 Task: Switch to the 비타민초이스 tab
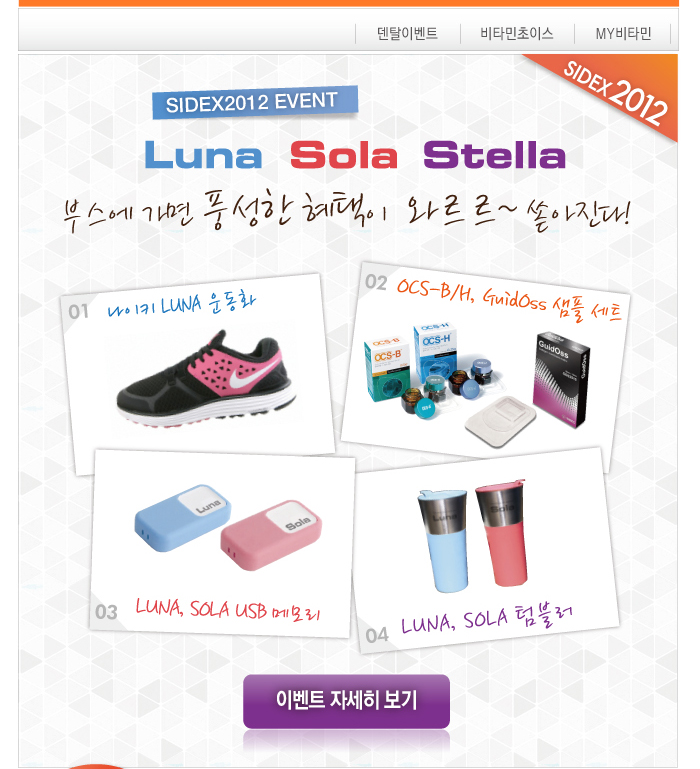pyautogui.click(x=516, y=33)
